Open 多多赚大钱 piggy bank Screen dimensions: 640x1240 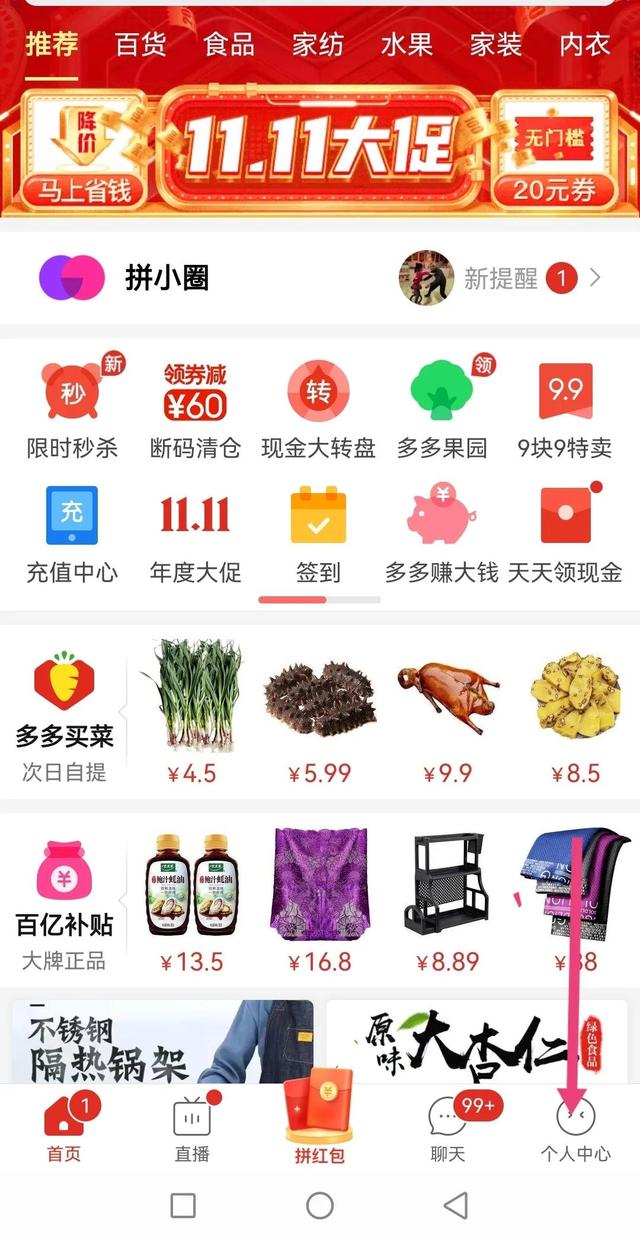442,534
